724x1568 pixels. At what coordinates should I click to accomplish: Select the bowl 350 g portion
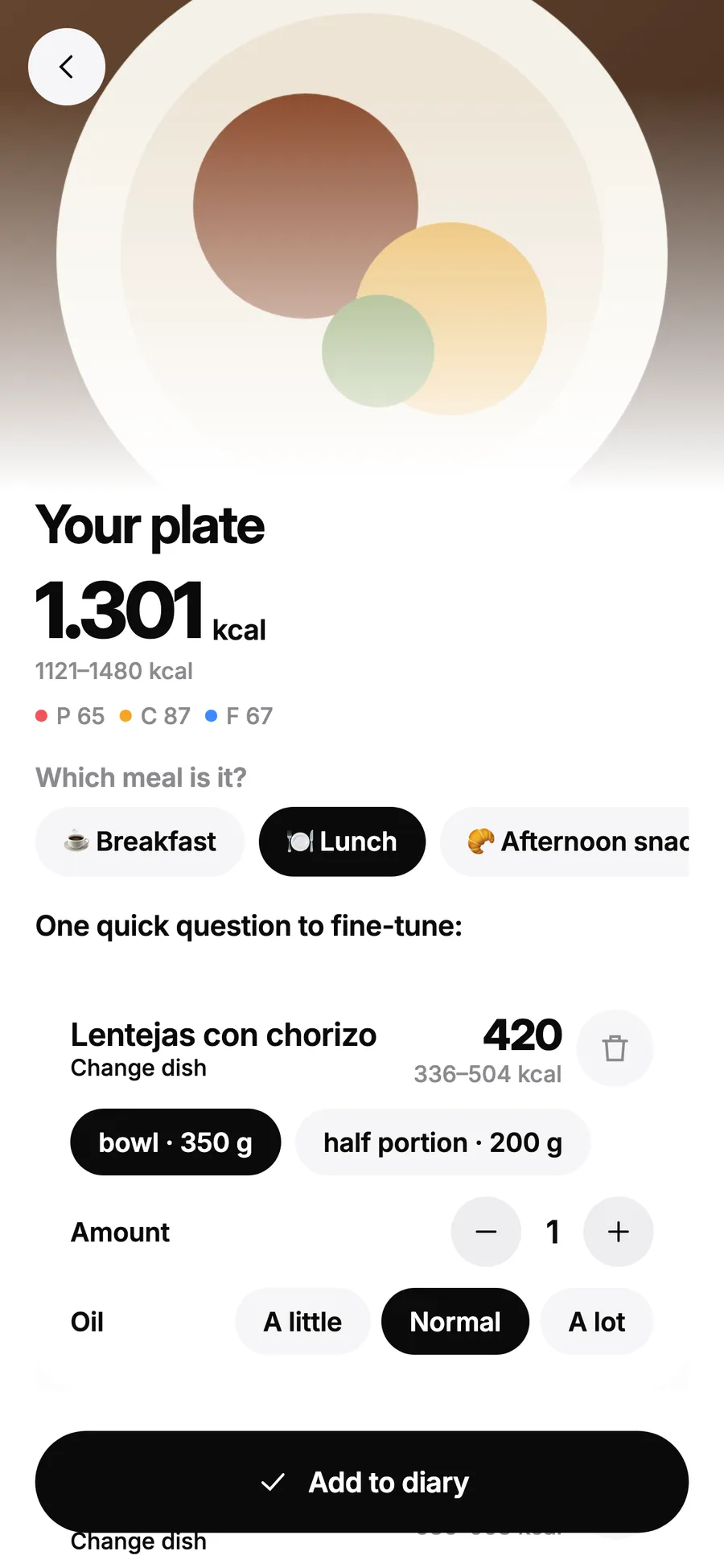pos(175,1142)
